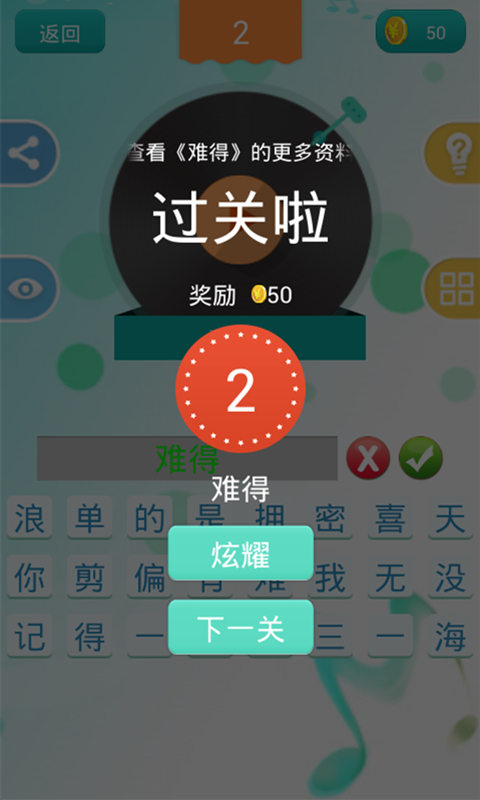This screenshot has width=480, height=800.
Task: Tap the 返回 back button
Action: click(60, 32)
